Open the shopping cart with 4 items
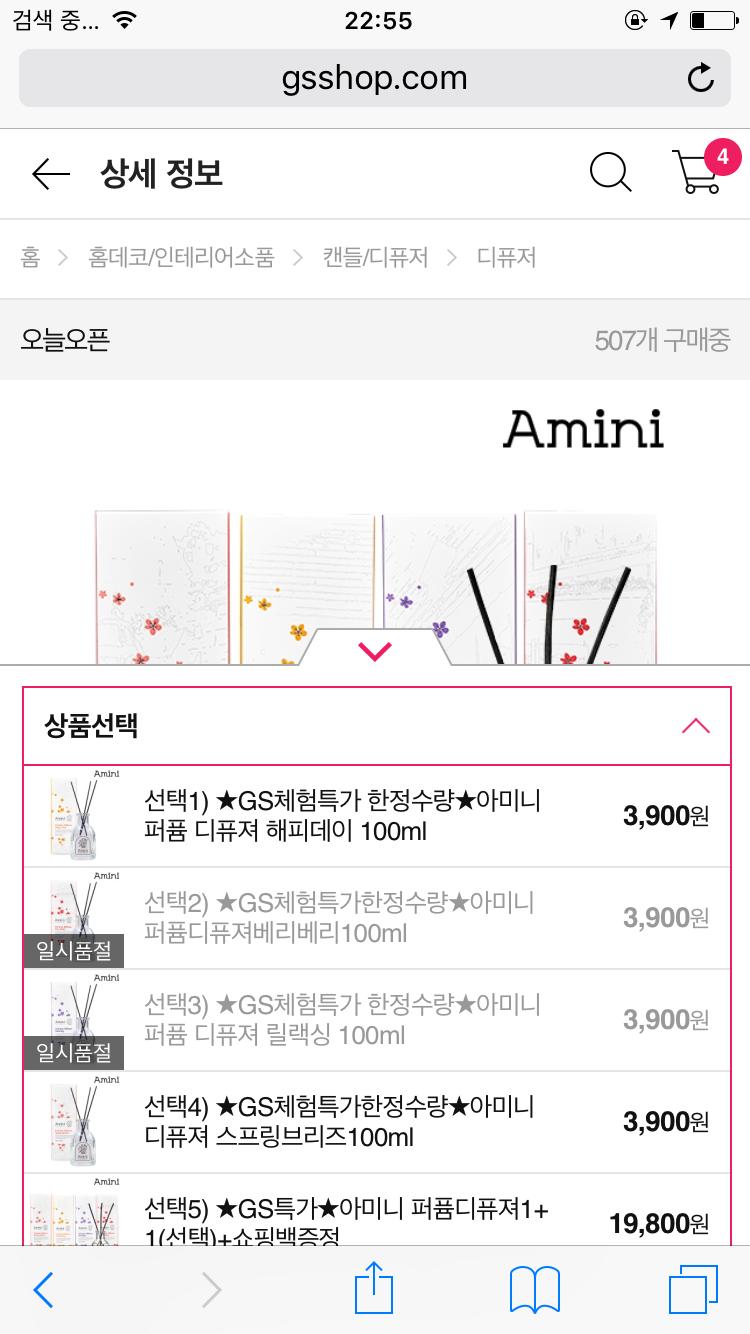The height and width of the screenshot is (1334, 750). click(698, 172)
